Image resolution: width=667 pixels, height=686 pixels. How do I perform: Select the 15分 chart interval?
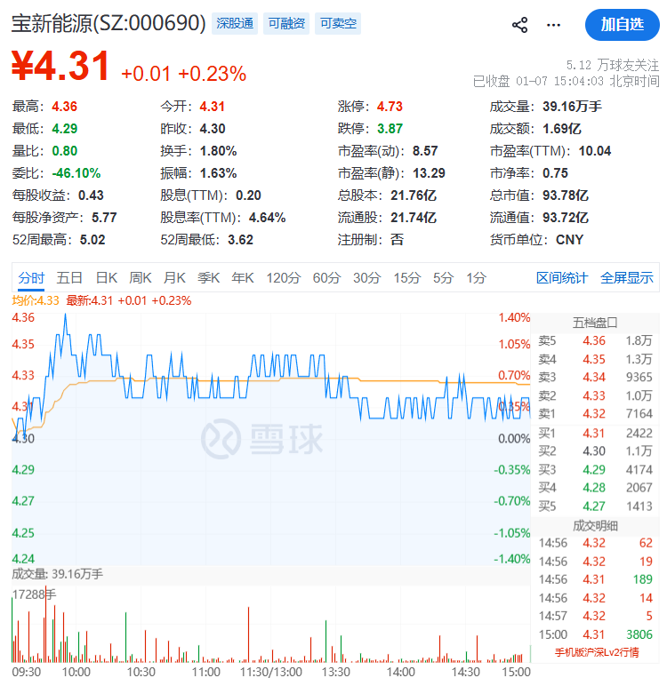tap(406, 277)
